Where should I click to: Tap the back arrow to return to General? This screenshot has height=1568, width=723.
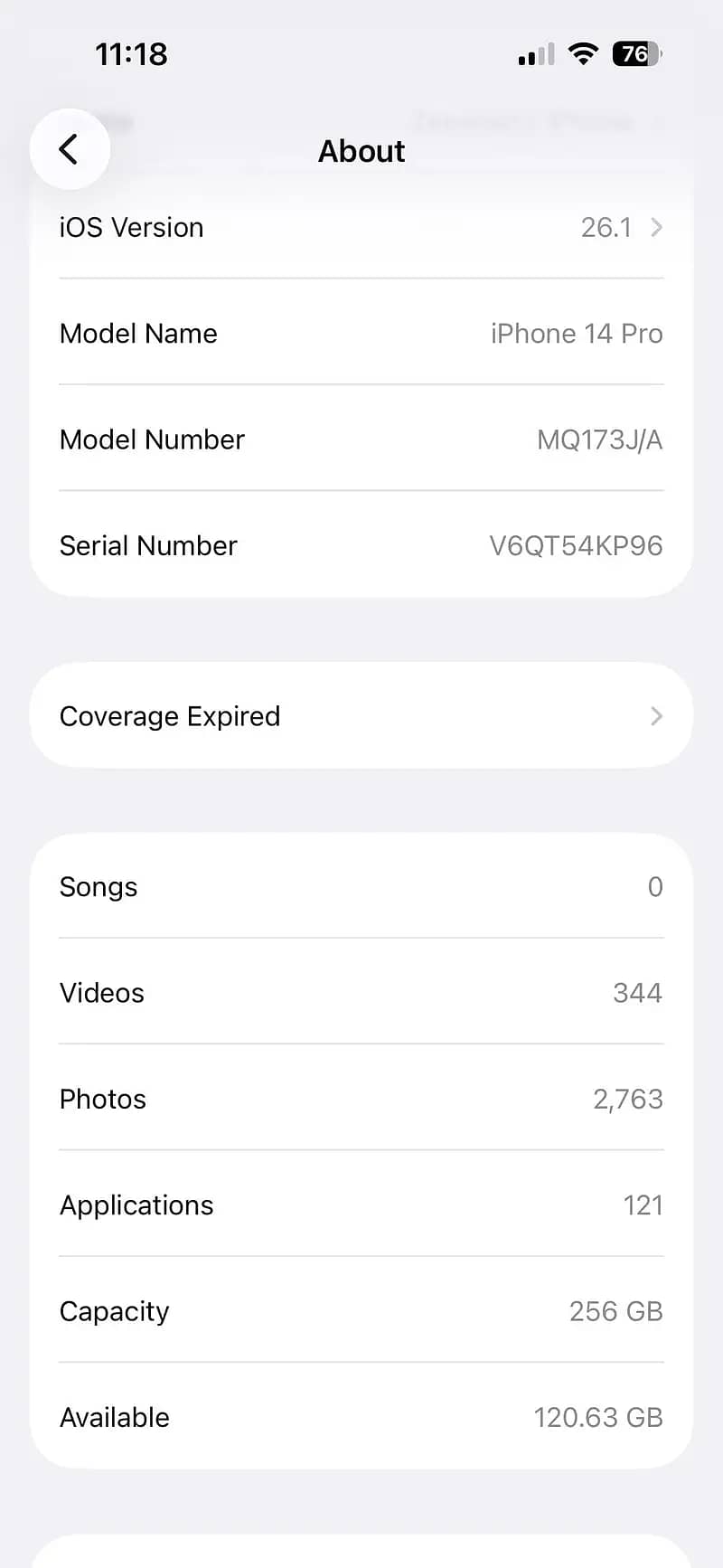pyautogui.click(x=70, y=148)
